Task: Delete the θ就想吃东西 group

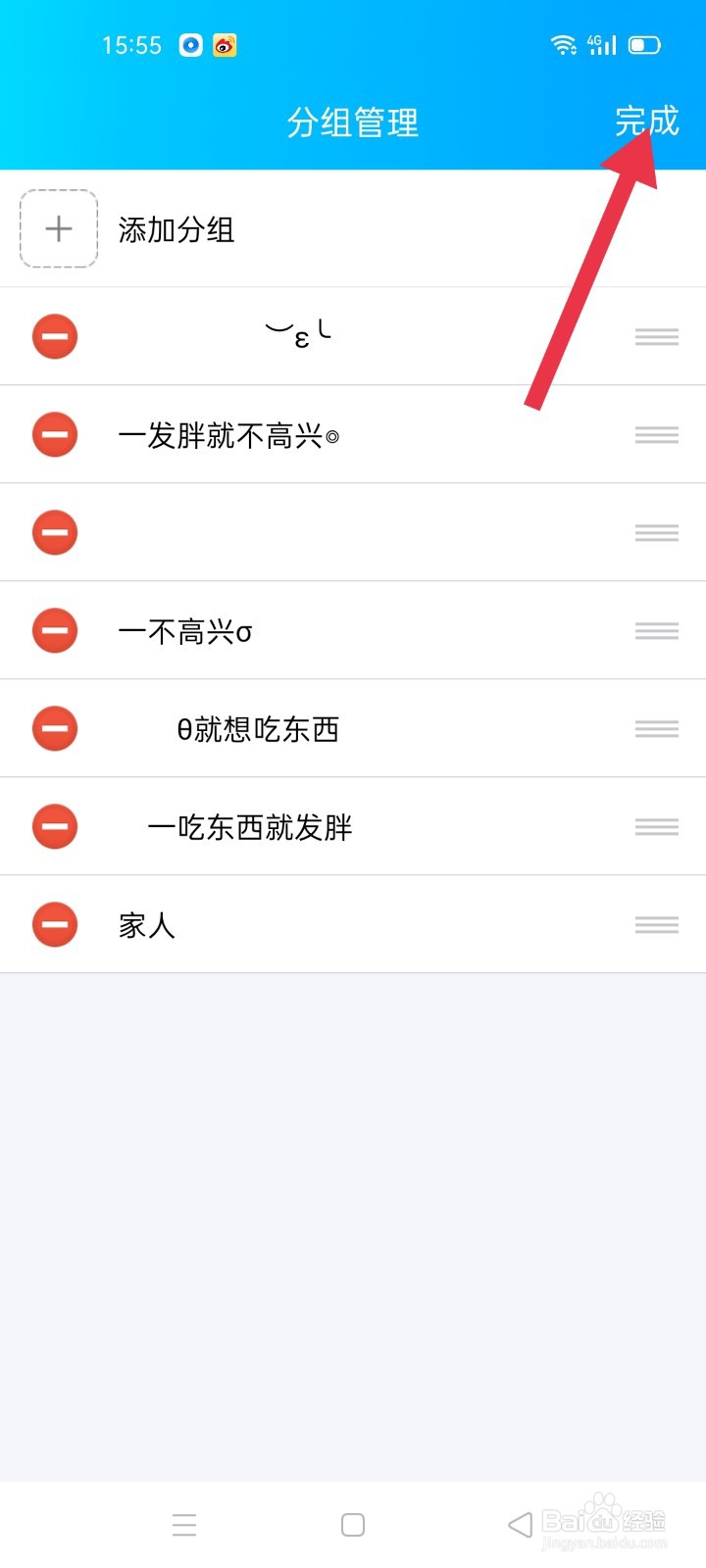Action: (x=55, y=728)
